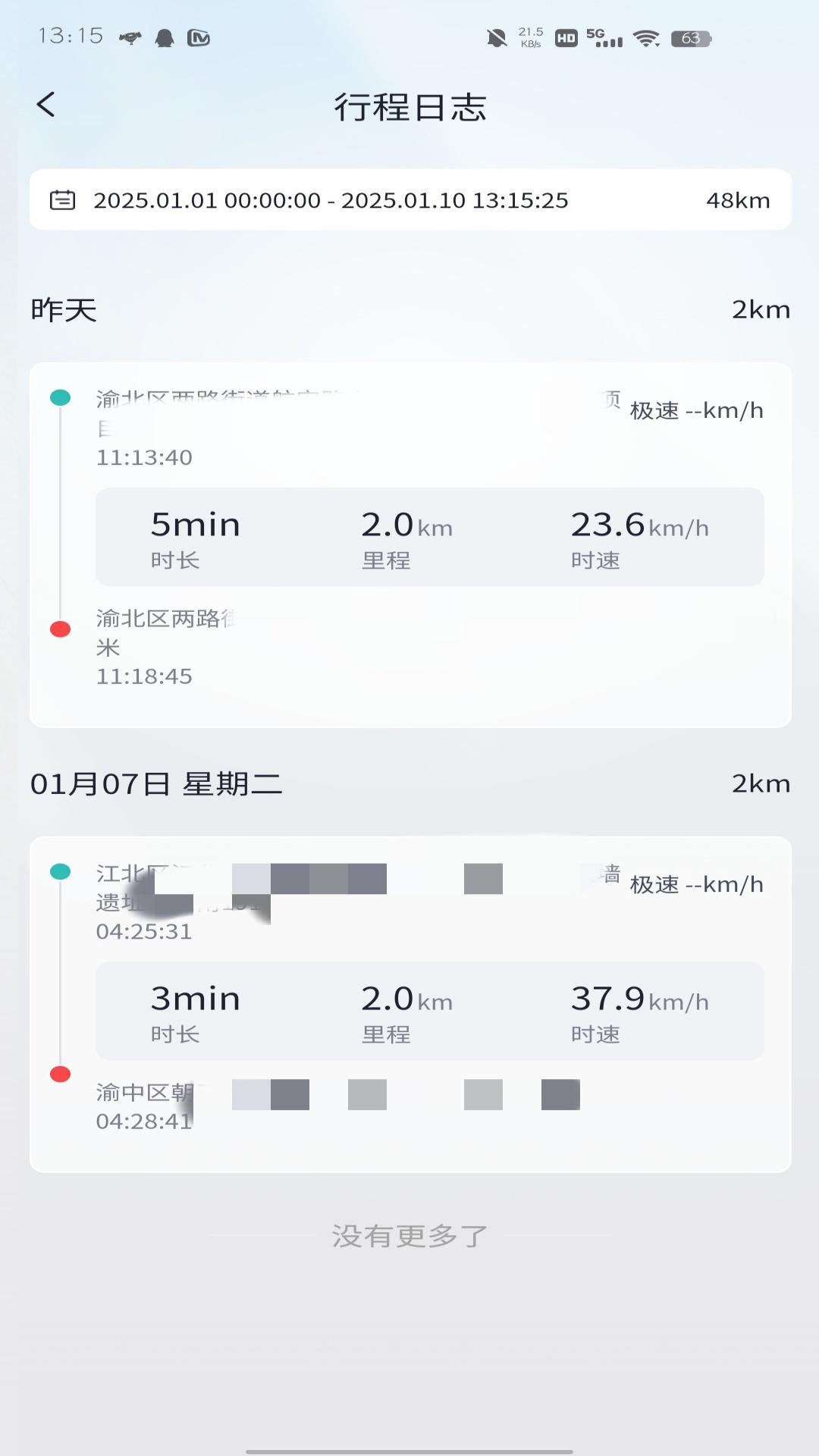819x1456 pixels.
Task: Tap the 没有更多了 text at the bottom
Action: coord(409,1235)
